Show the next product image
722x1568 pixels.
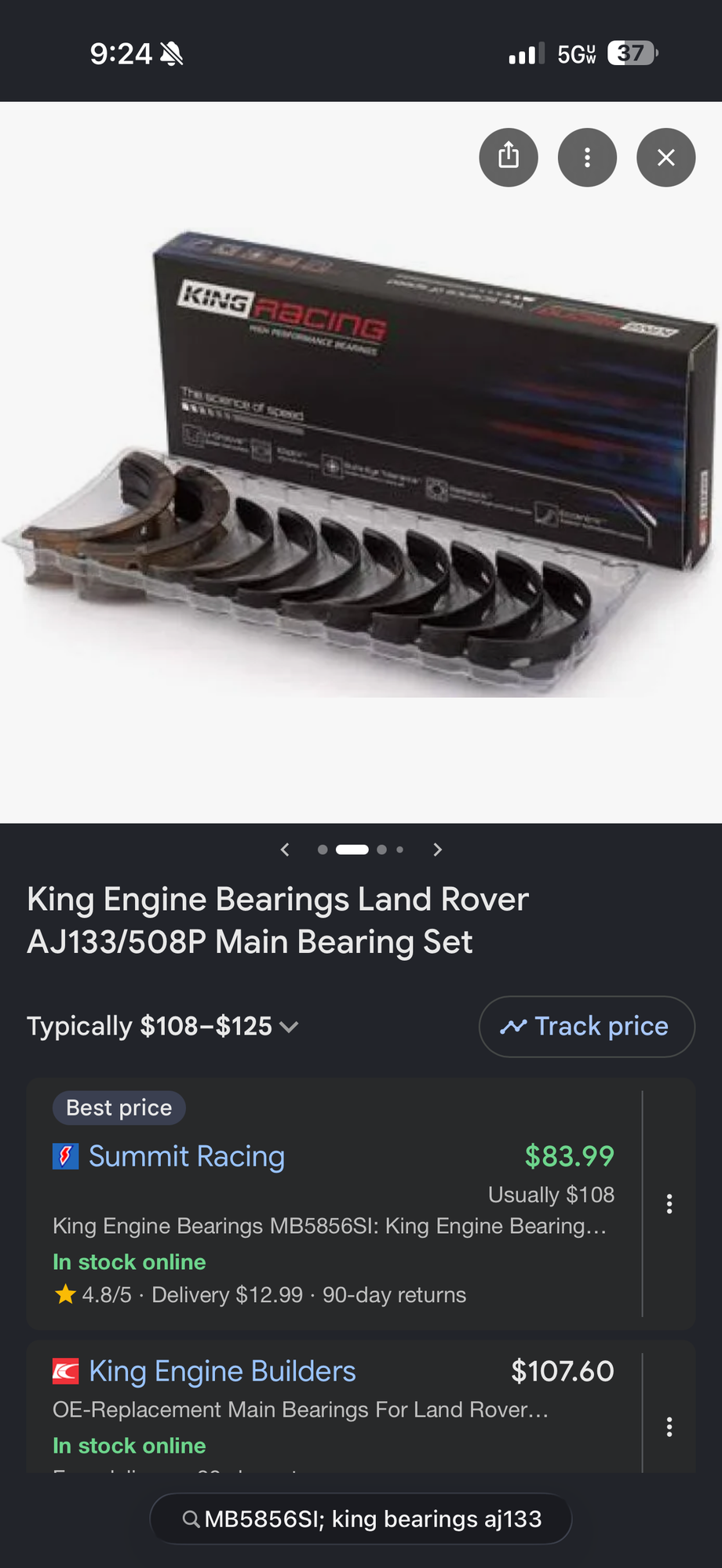[437, 849]
